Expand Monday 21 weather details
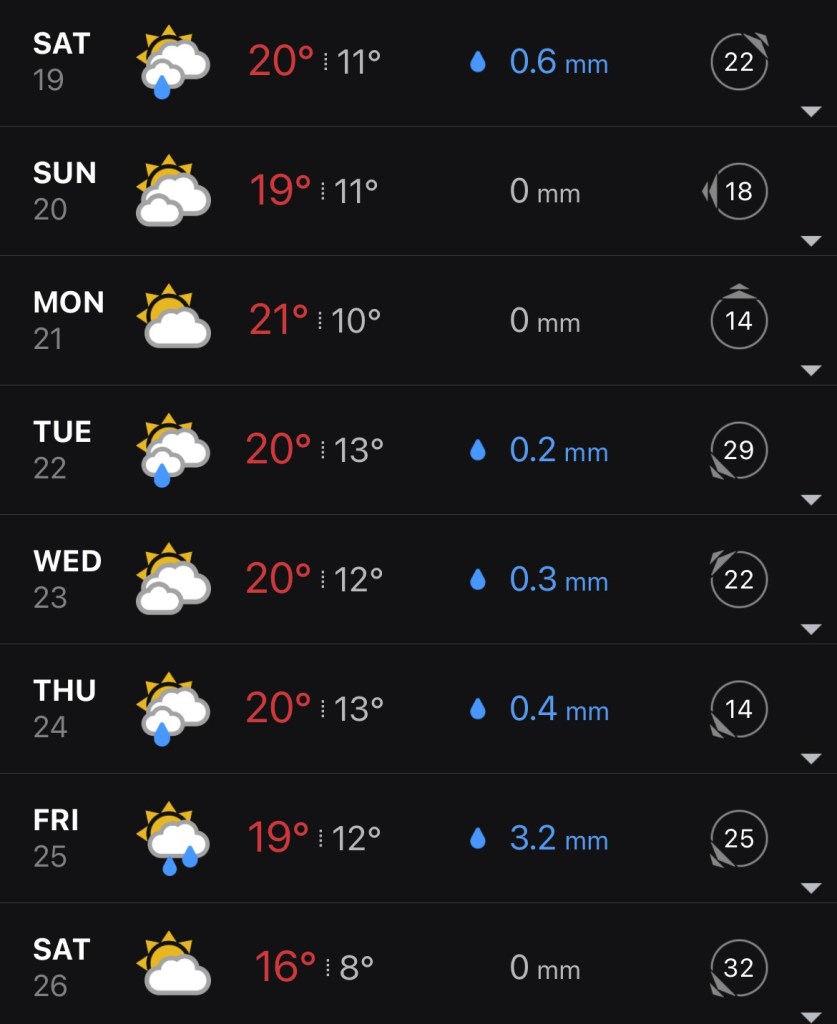This screenshot has width=837, height=1024. point(811,371)
